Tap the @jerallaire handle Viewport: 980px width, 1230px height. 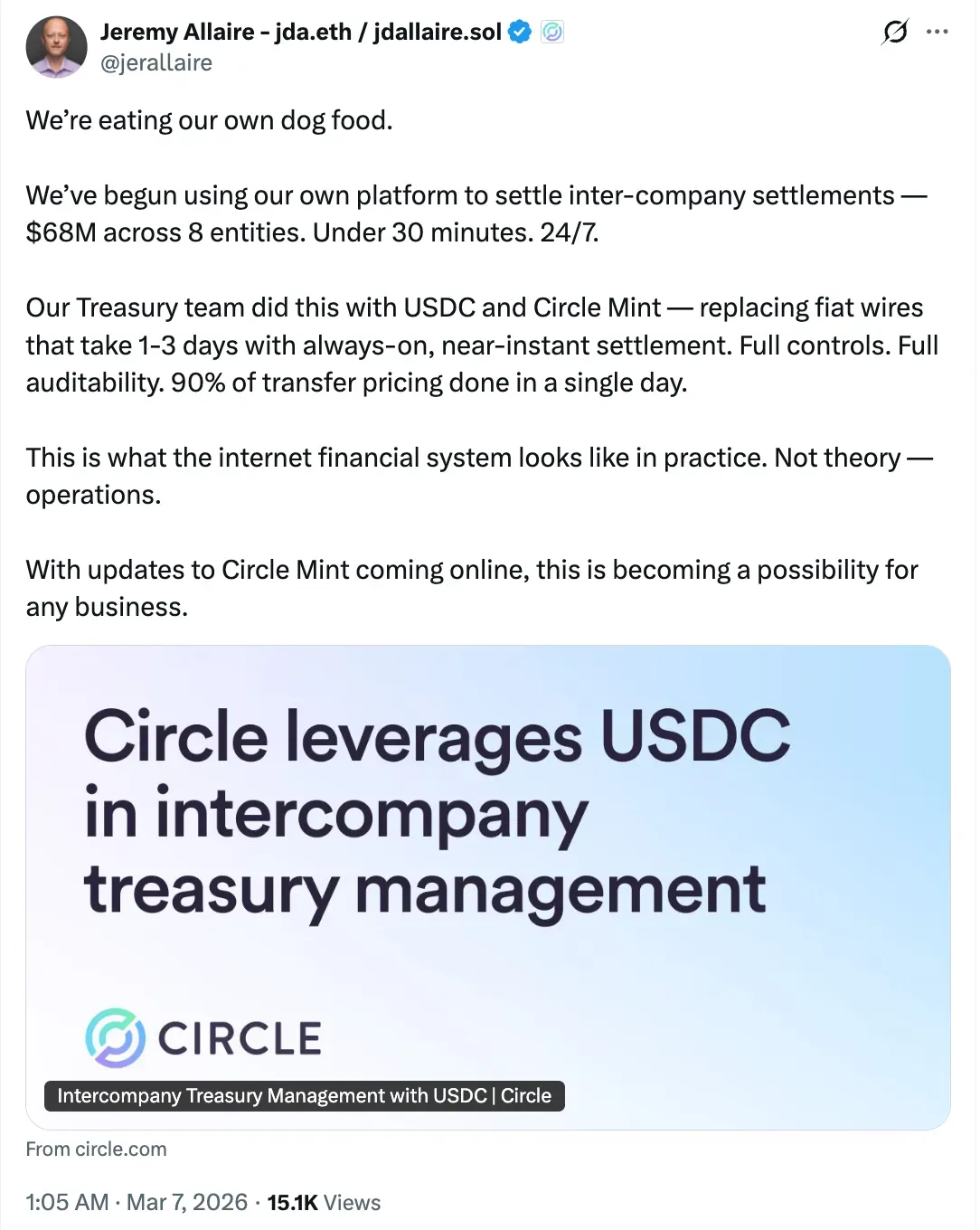156,63
